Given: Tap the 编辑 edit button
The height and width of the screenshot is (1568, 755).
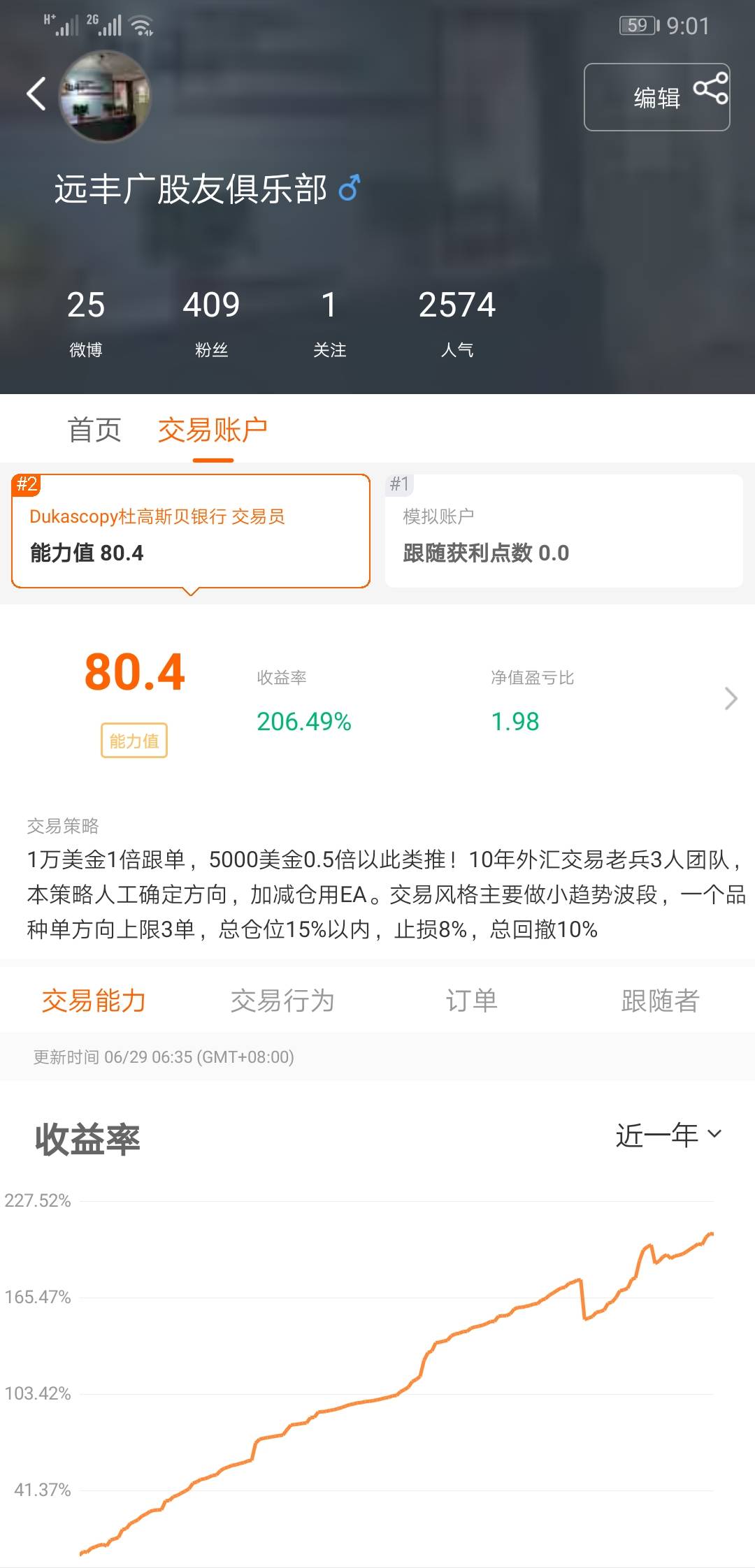Looking at the screenshot, I should pyautogui.click(x=657, y=98).
